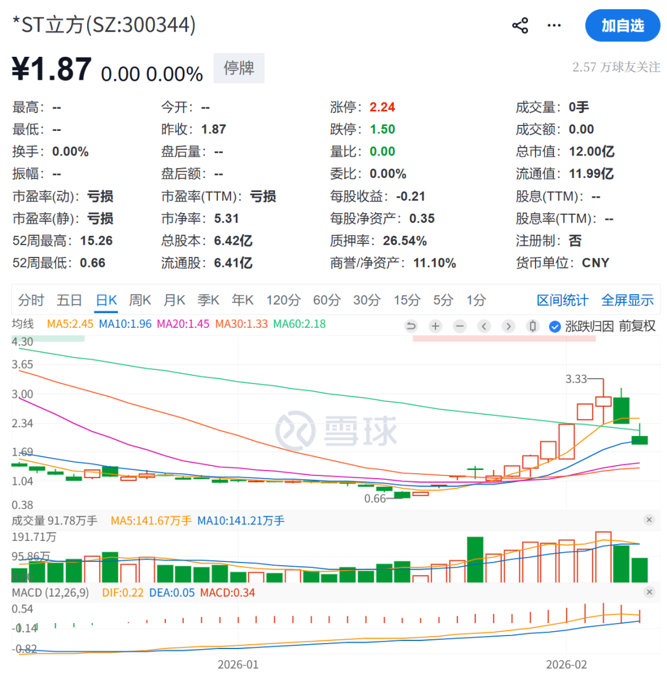Share this *ST立方 stock page
This screenshot has width=667, height=675.
(x=520, y=26)
